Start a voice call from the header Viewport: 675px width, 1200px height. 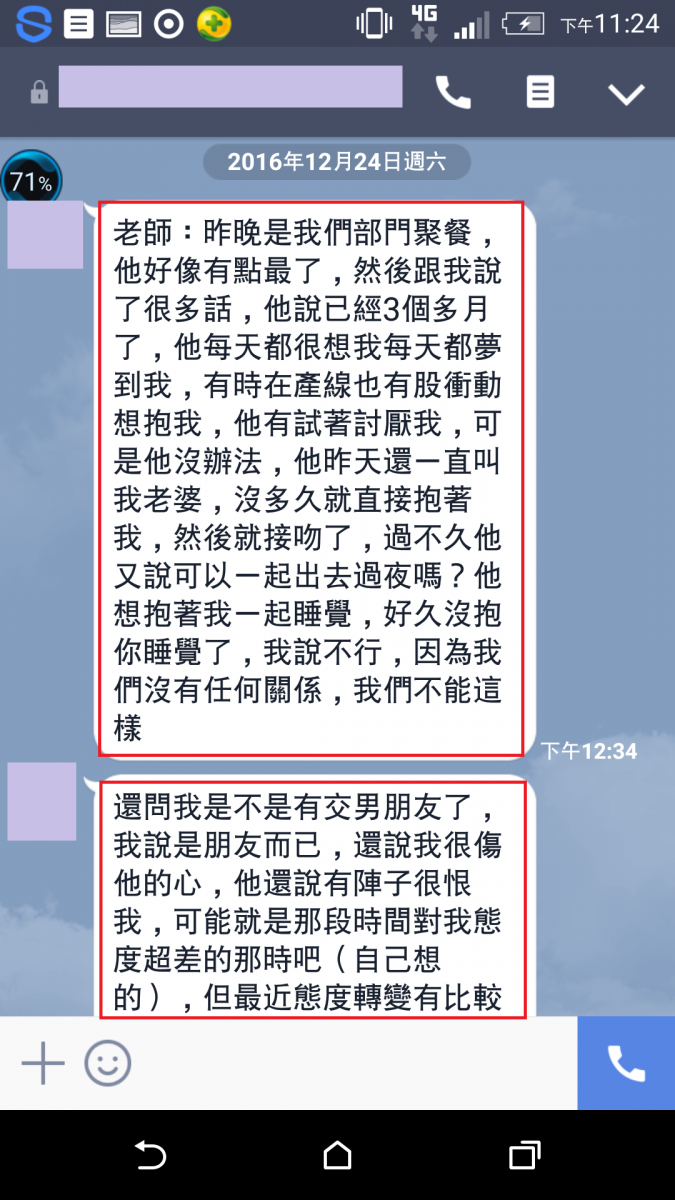tap(453, 93)
